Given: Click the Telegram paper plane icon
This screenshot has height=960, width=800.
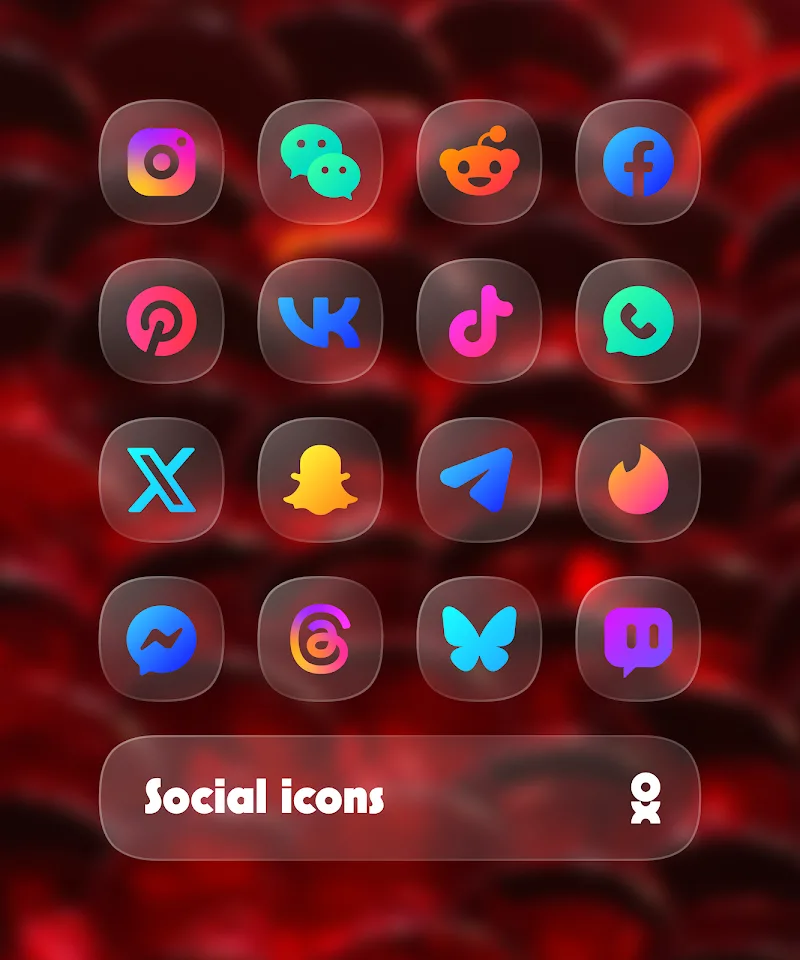Looking at the screenshot, I should point(479,478).
